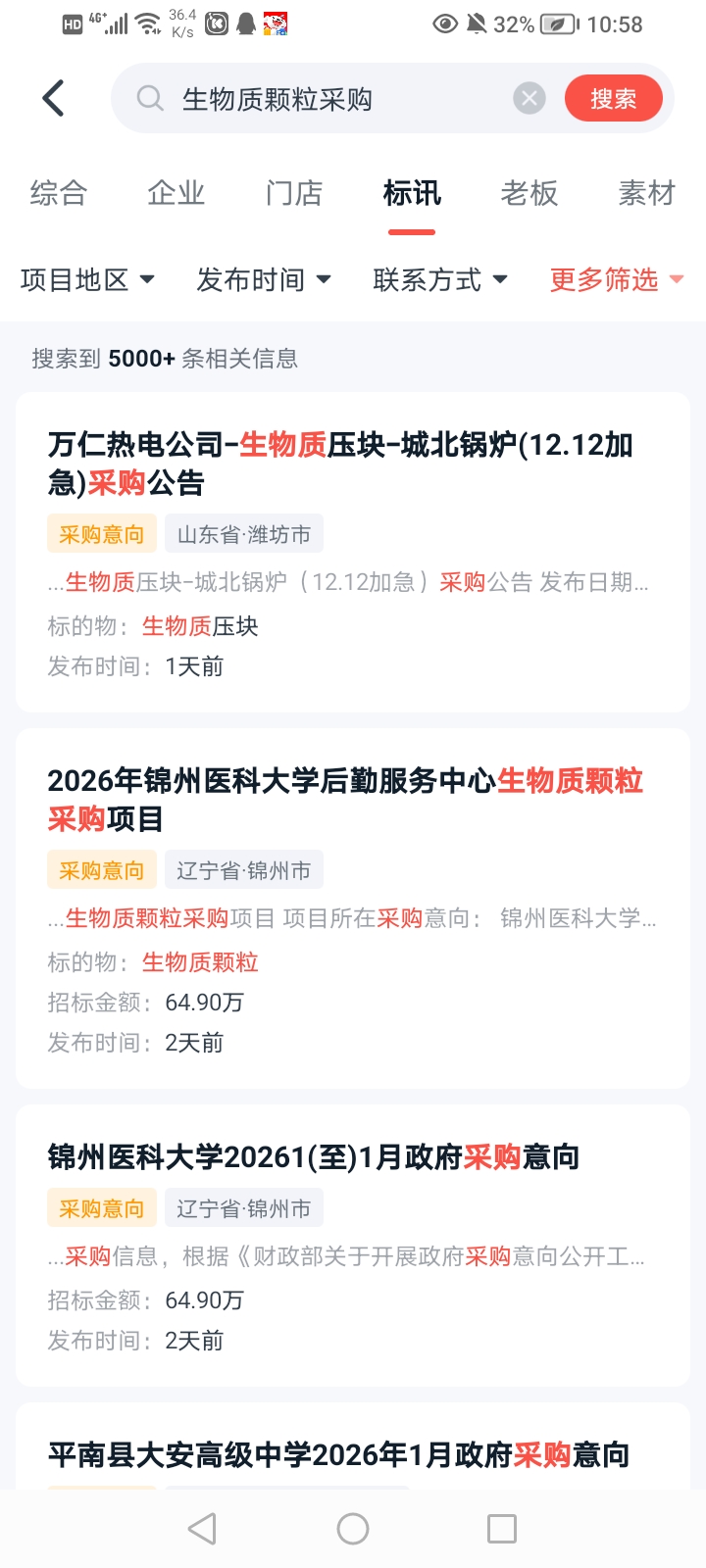
Task: Open 平南县大安高级中学 procurement notice
Action: coord(339,1455)
